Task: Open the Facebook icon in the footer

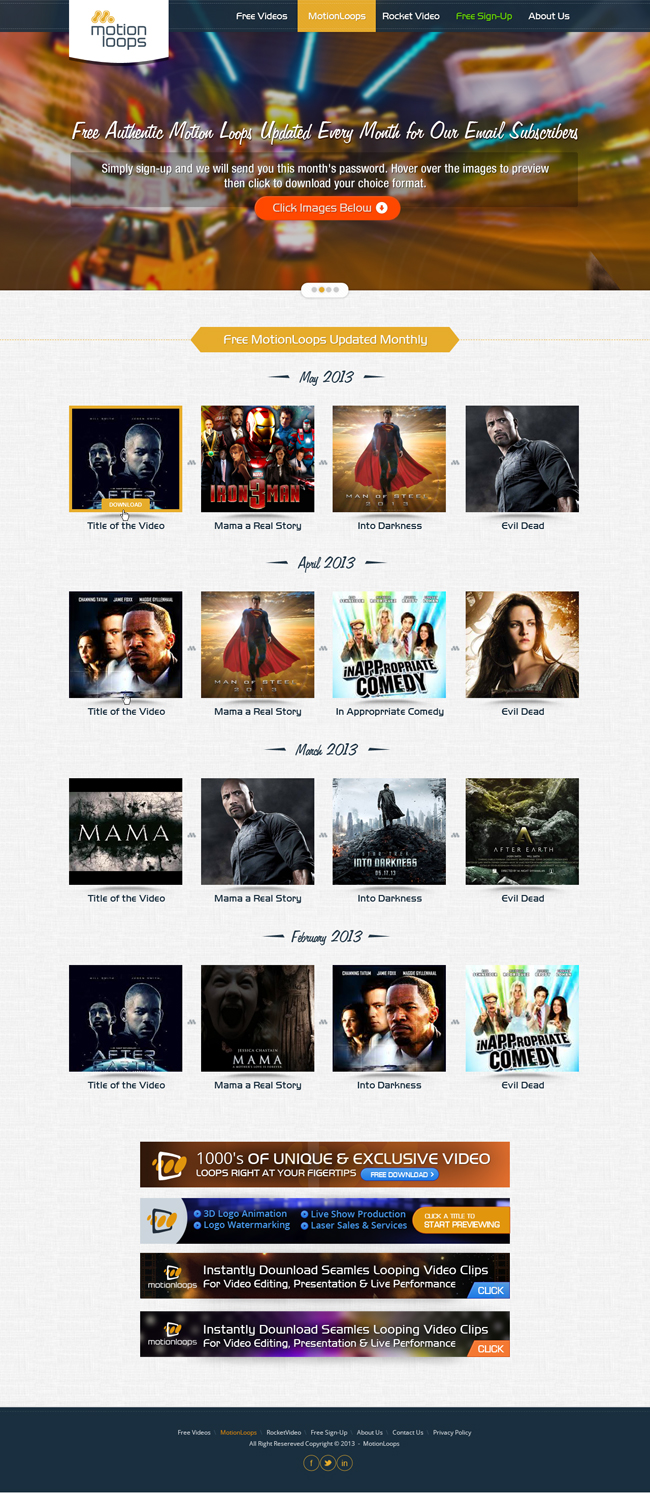Action: [311, 1463]
